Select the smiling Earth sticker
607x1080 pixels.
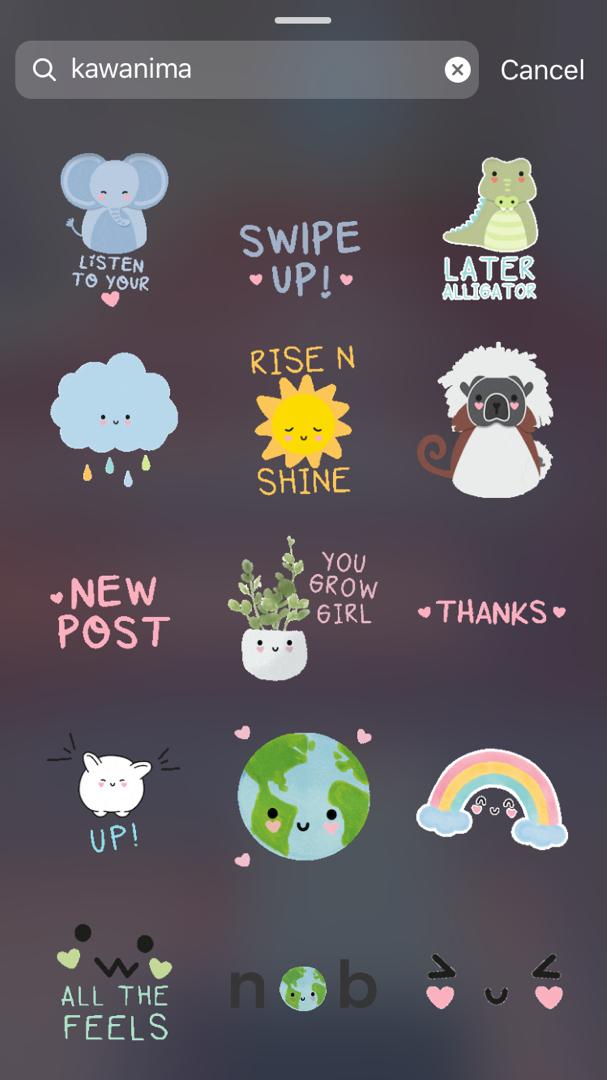pos(303,796)
